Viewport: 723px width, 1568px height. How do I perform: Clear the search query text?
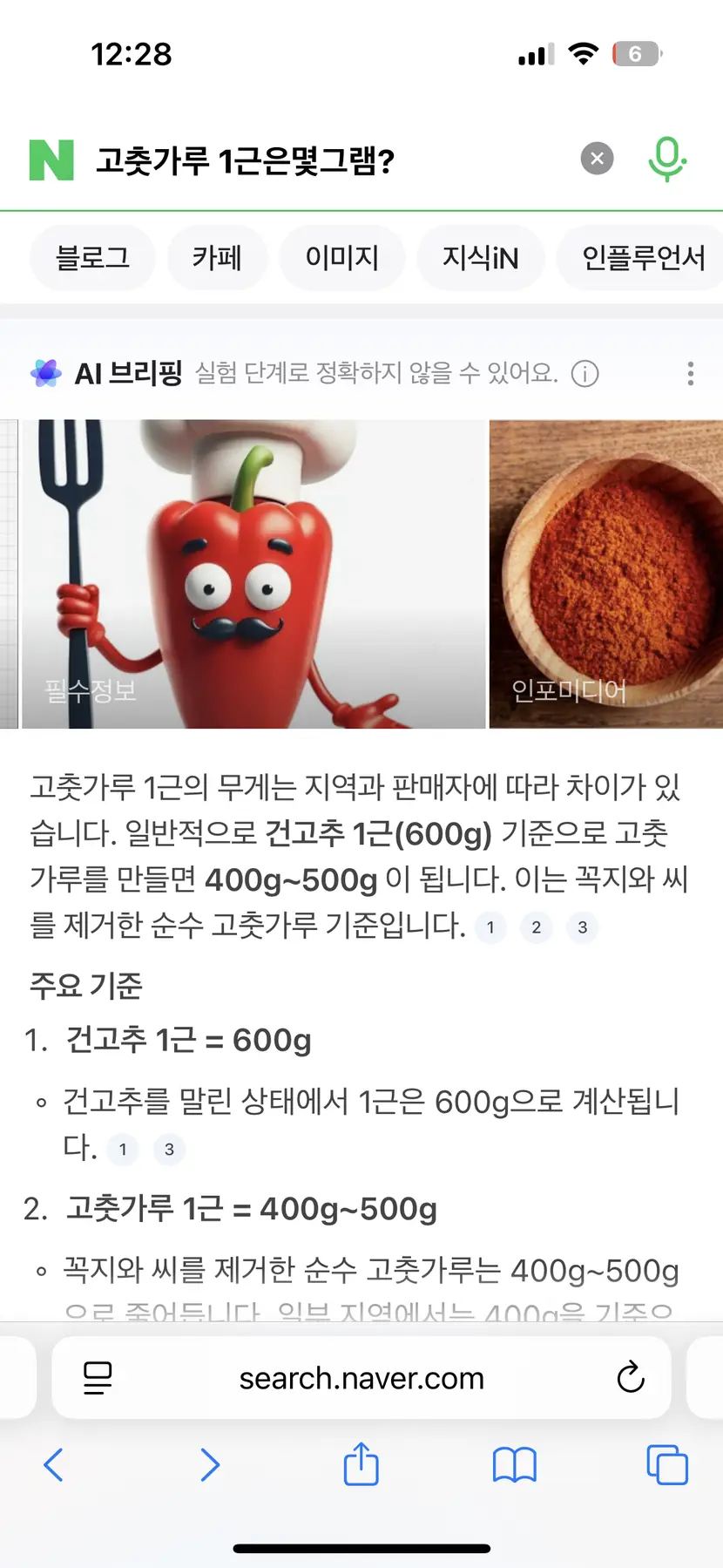[597, 159]
